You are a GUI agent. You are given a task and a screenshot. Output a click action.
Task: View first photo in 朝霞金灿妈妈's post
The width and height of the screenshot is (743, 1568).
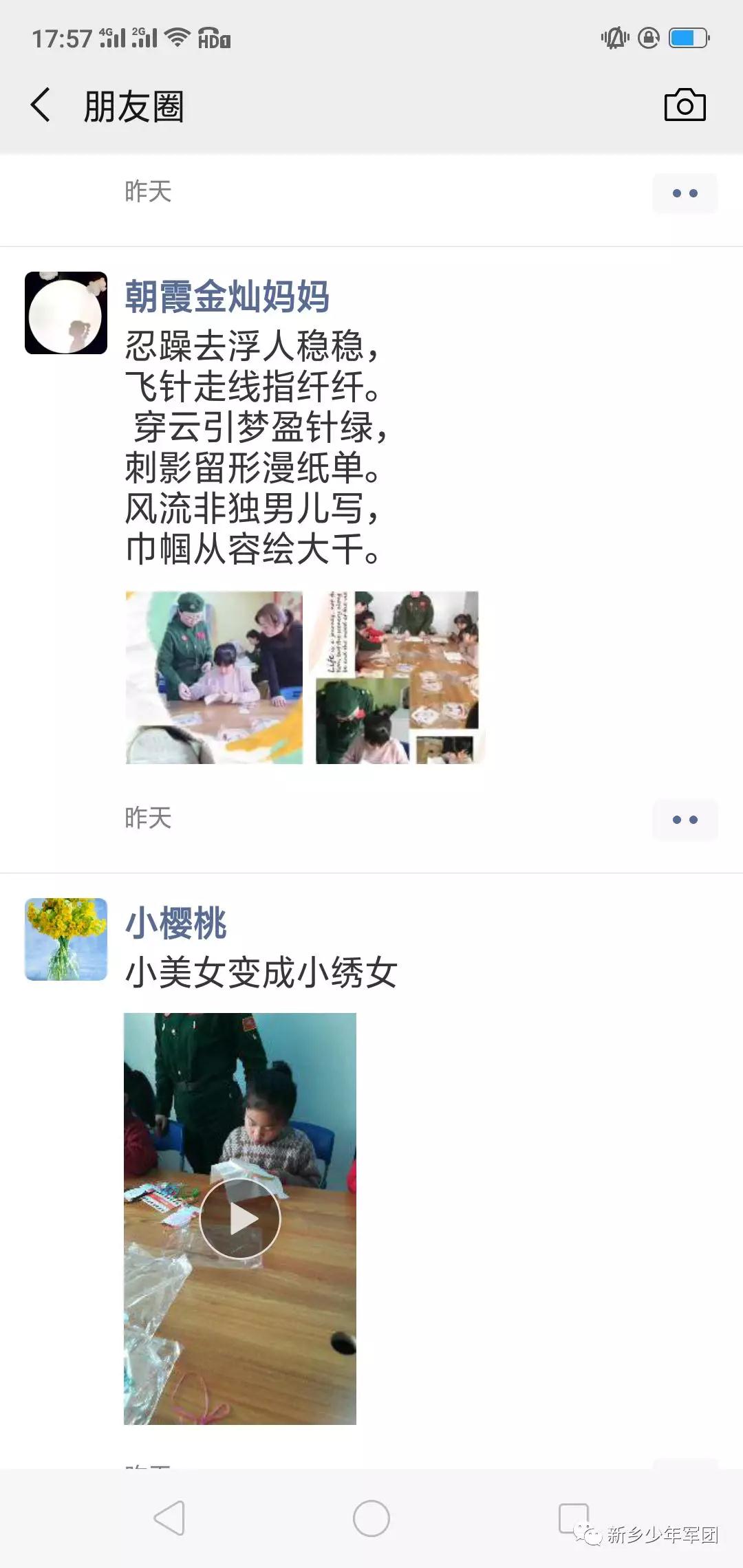pos(214,677)
